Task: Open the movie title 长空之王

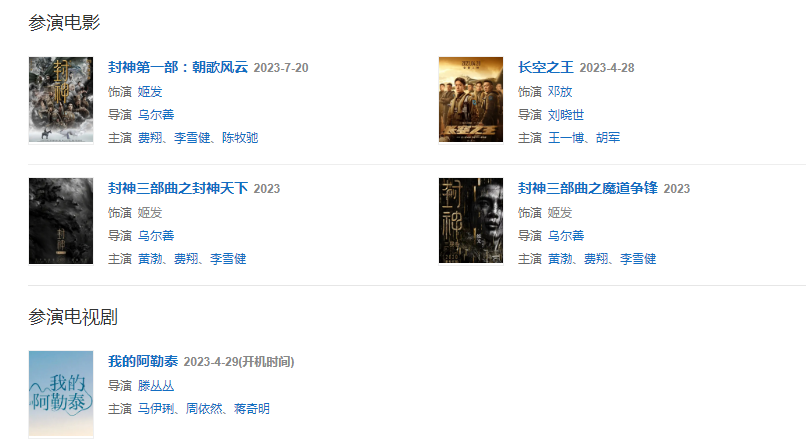Action: click(546, 68)
